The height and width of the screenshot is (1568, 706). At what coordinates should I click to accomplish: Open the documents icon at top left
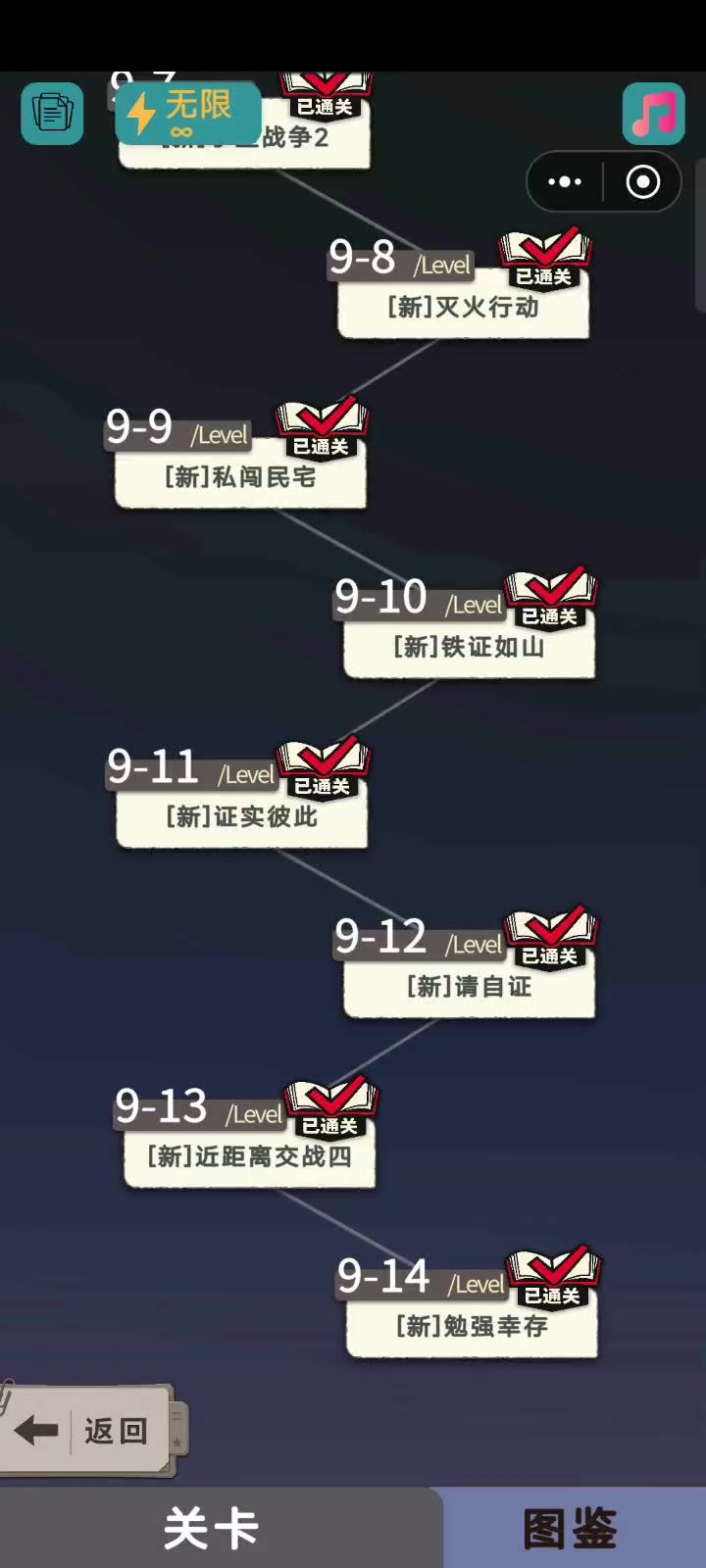(x=52, y=113)
